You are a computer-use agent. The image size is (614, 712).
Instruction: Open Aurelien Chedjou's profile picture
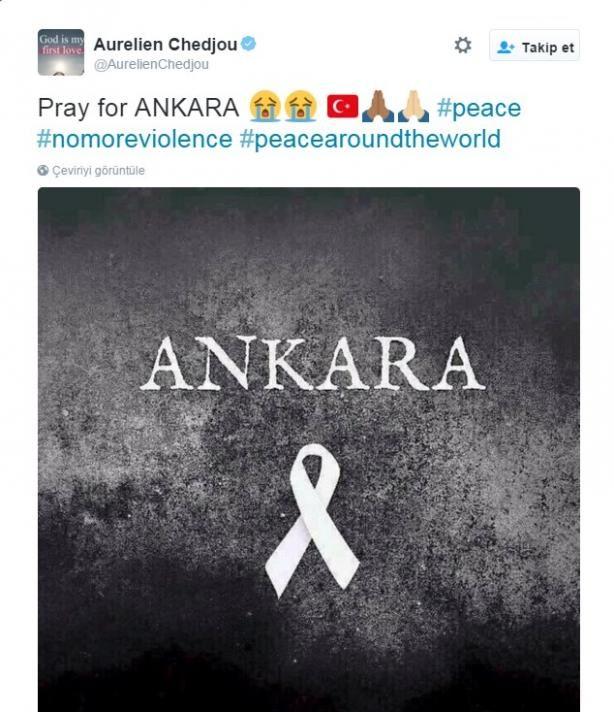coord(60,52)
